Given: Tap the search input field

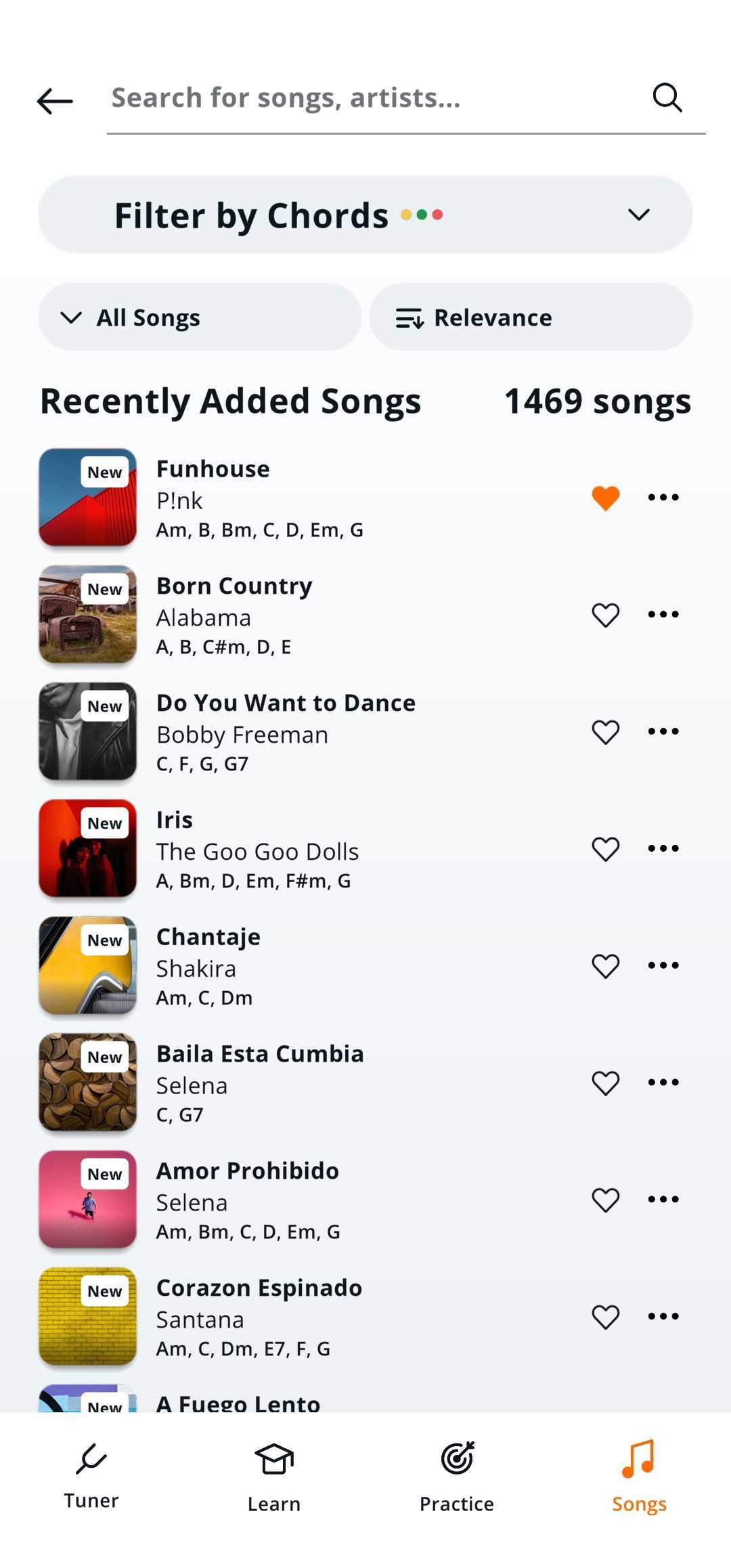Looking at the screenshot, I should pos(338,98).
